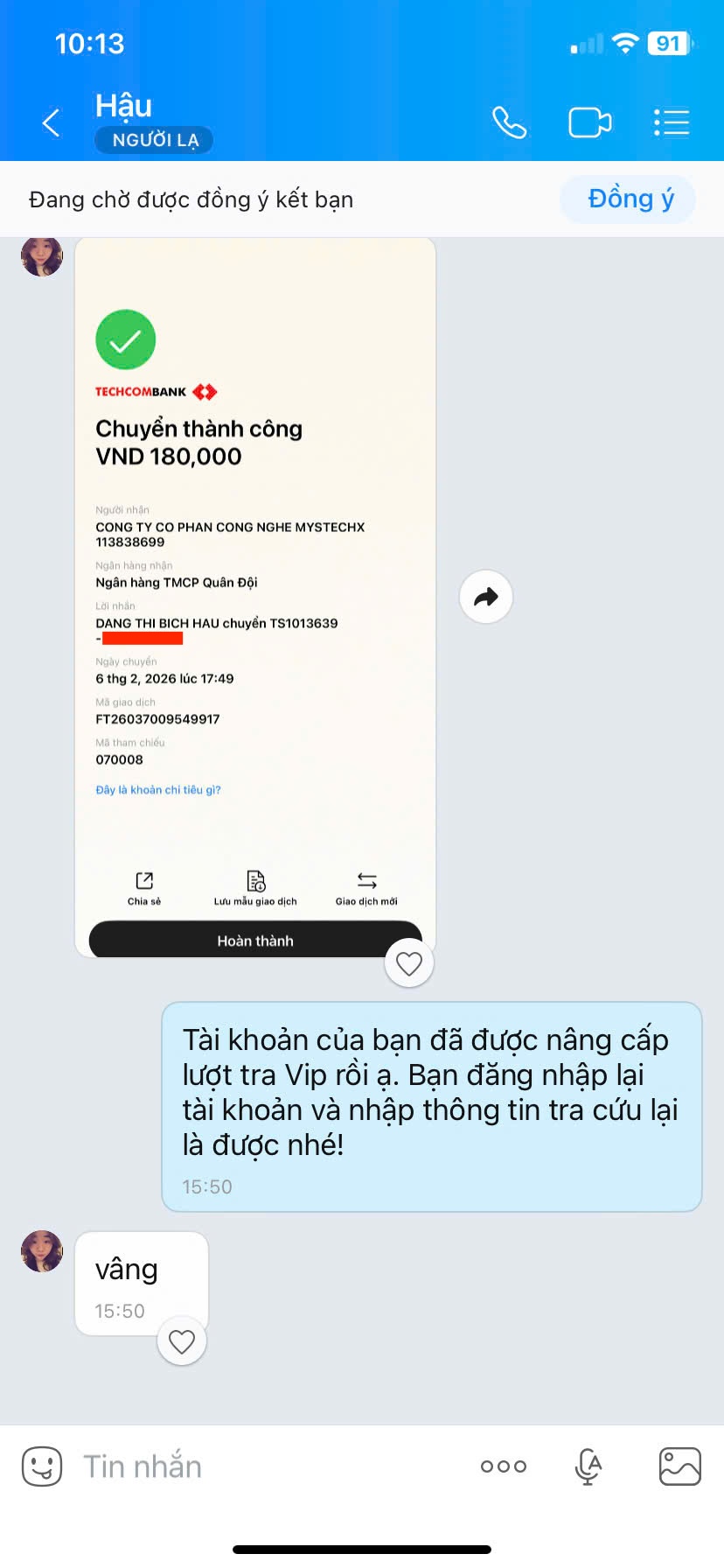Like the transfer receipt image message

point(409,963)
